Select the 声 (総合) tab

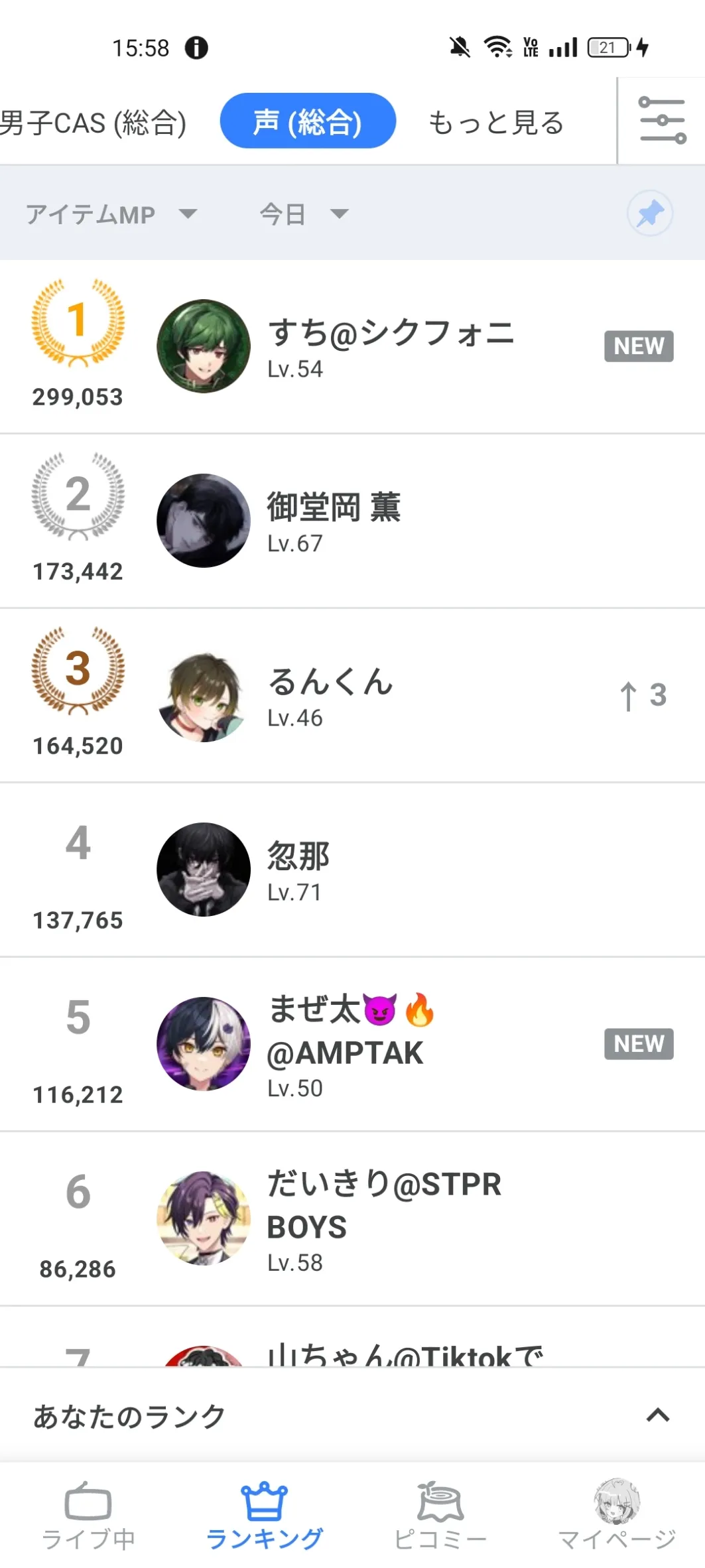point(308,121)
